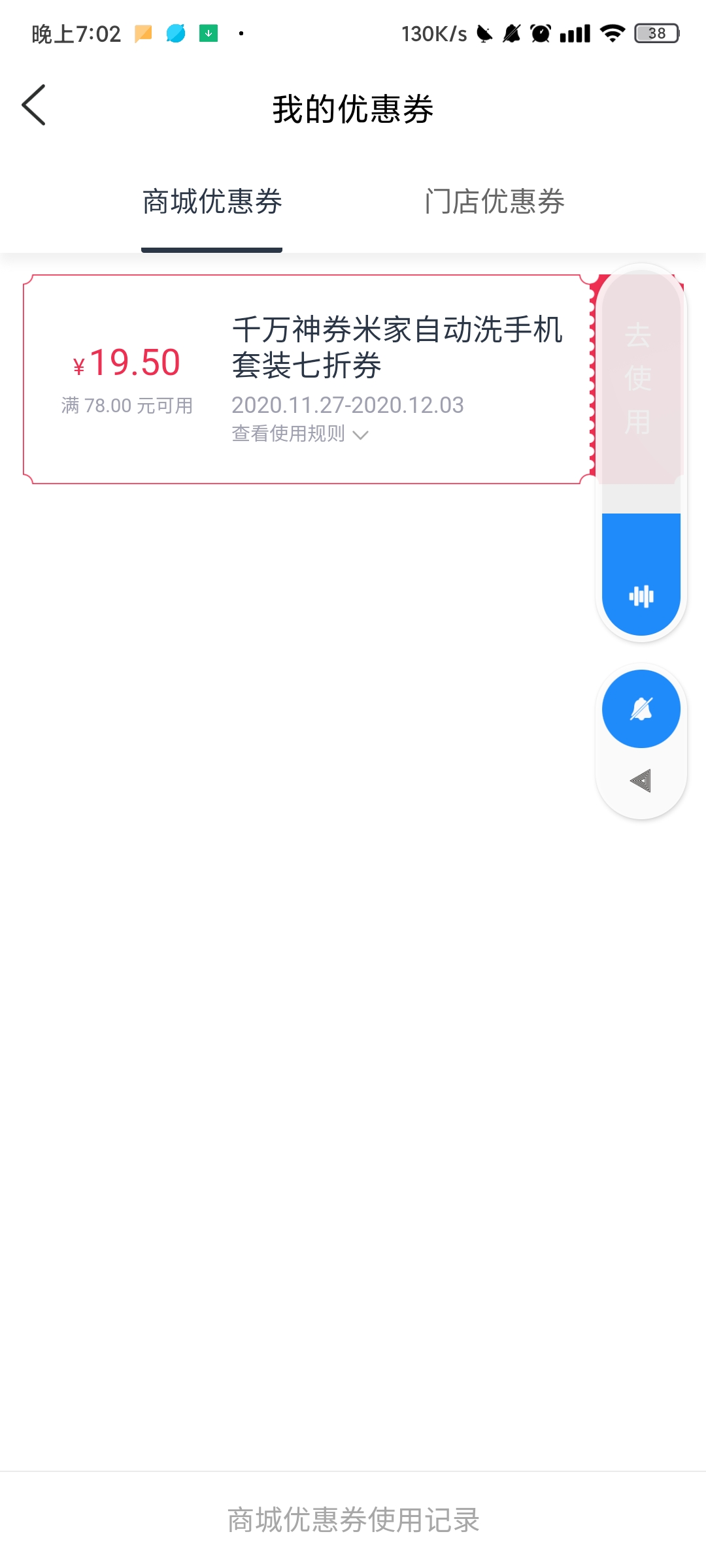Select the 商城优惠券 tab
The image size is (706, 1568).
tap(212, 201)
